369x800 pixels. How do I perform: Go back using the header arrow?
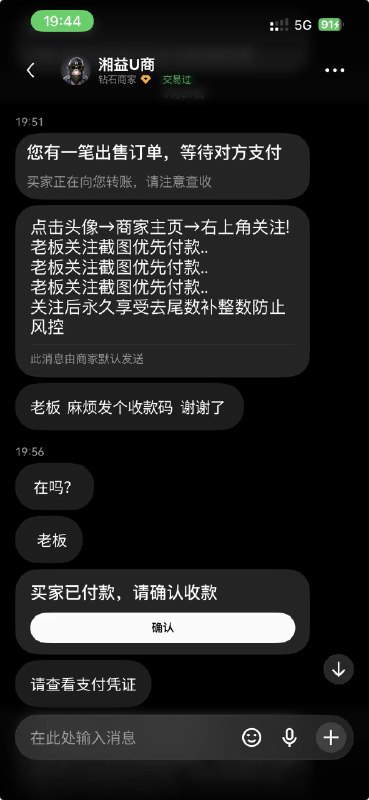(x=31, y=70)
